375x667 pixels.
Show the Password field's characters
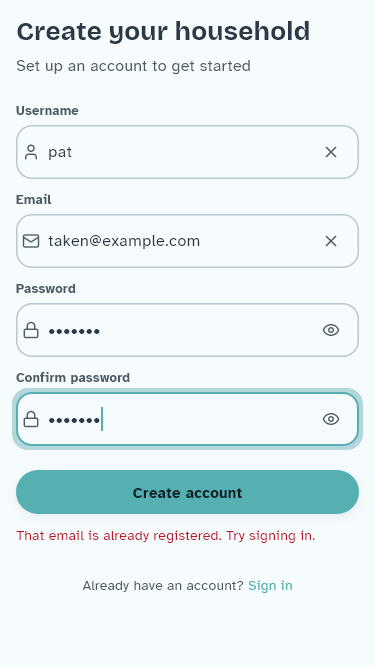(x=331, y=330)
